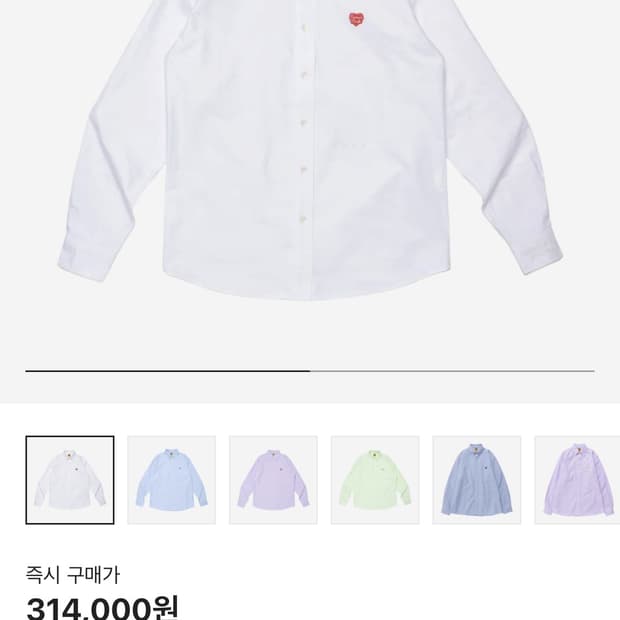Select the white shirt thumbnail
This screenshot has width=620, height=620.
(70, 480)
